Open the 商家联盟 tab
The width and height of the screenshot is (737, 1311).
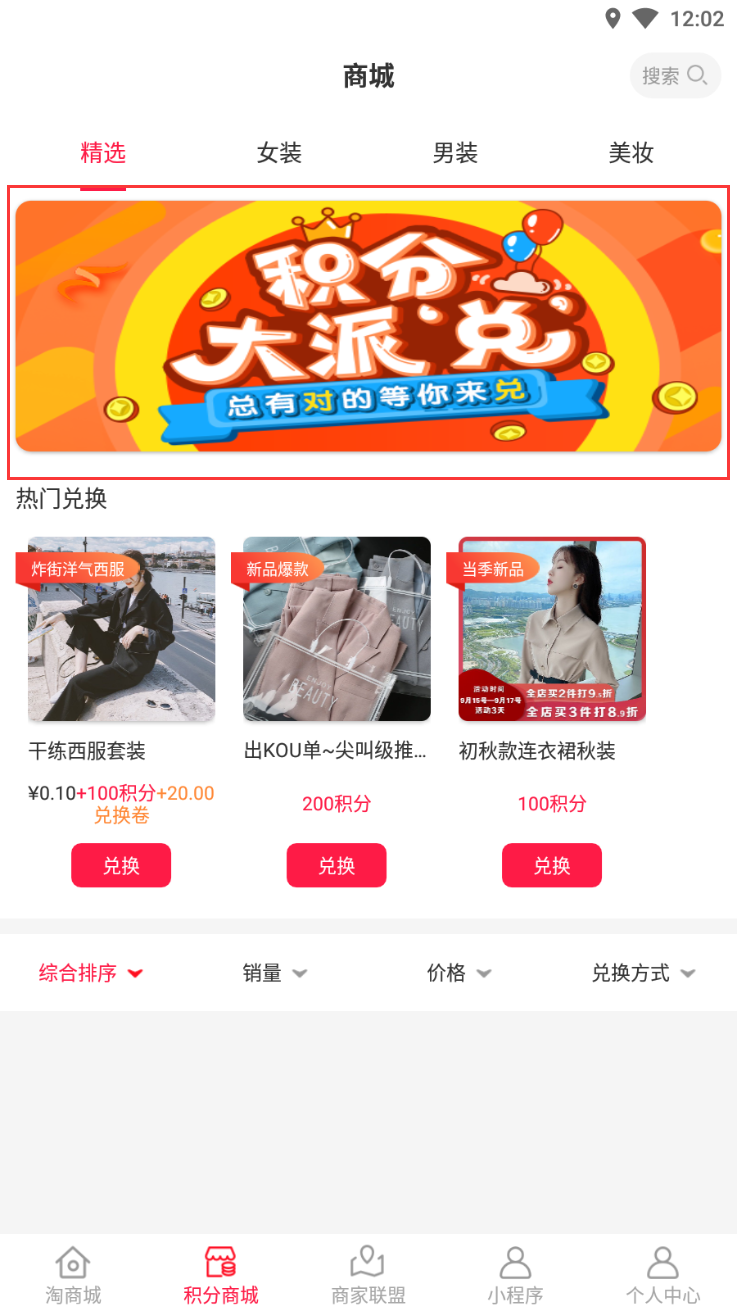[368, 1275]
